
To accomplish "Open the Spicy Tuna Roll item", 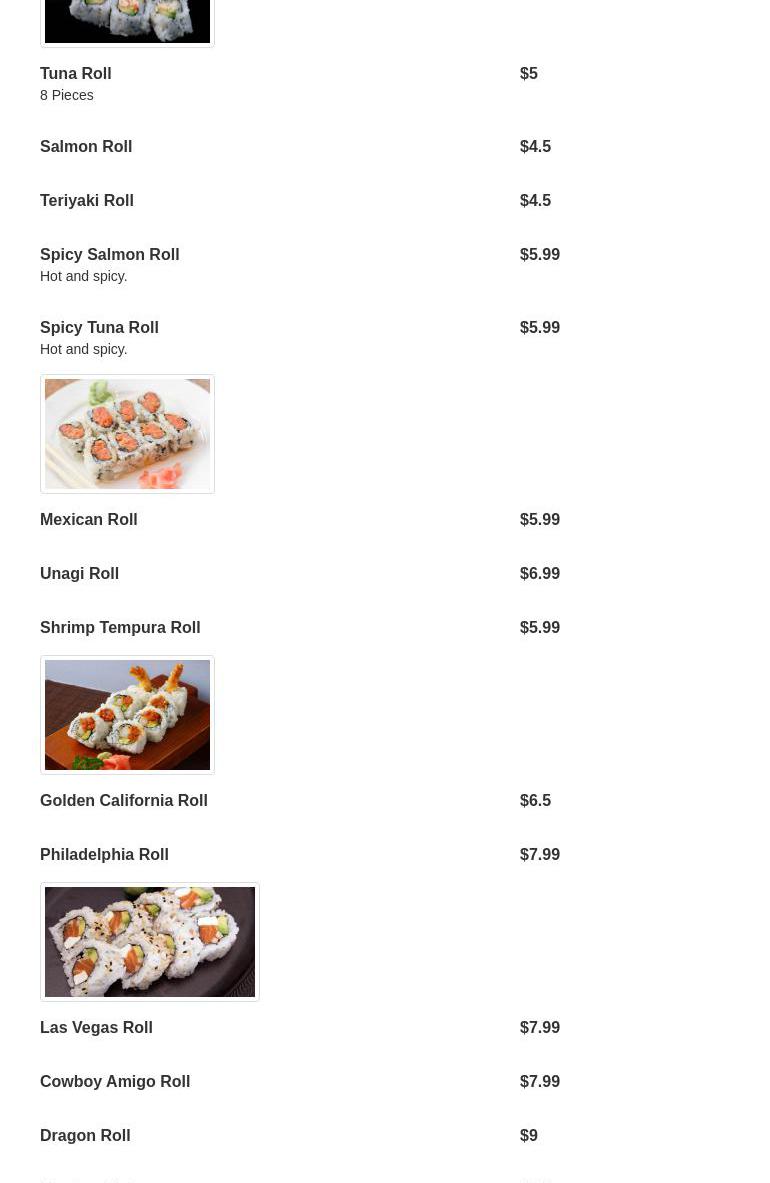I will [x=99, y=328].
